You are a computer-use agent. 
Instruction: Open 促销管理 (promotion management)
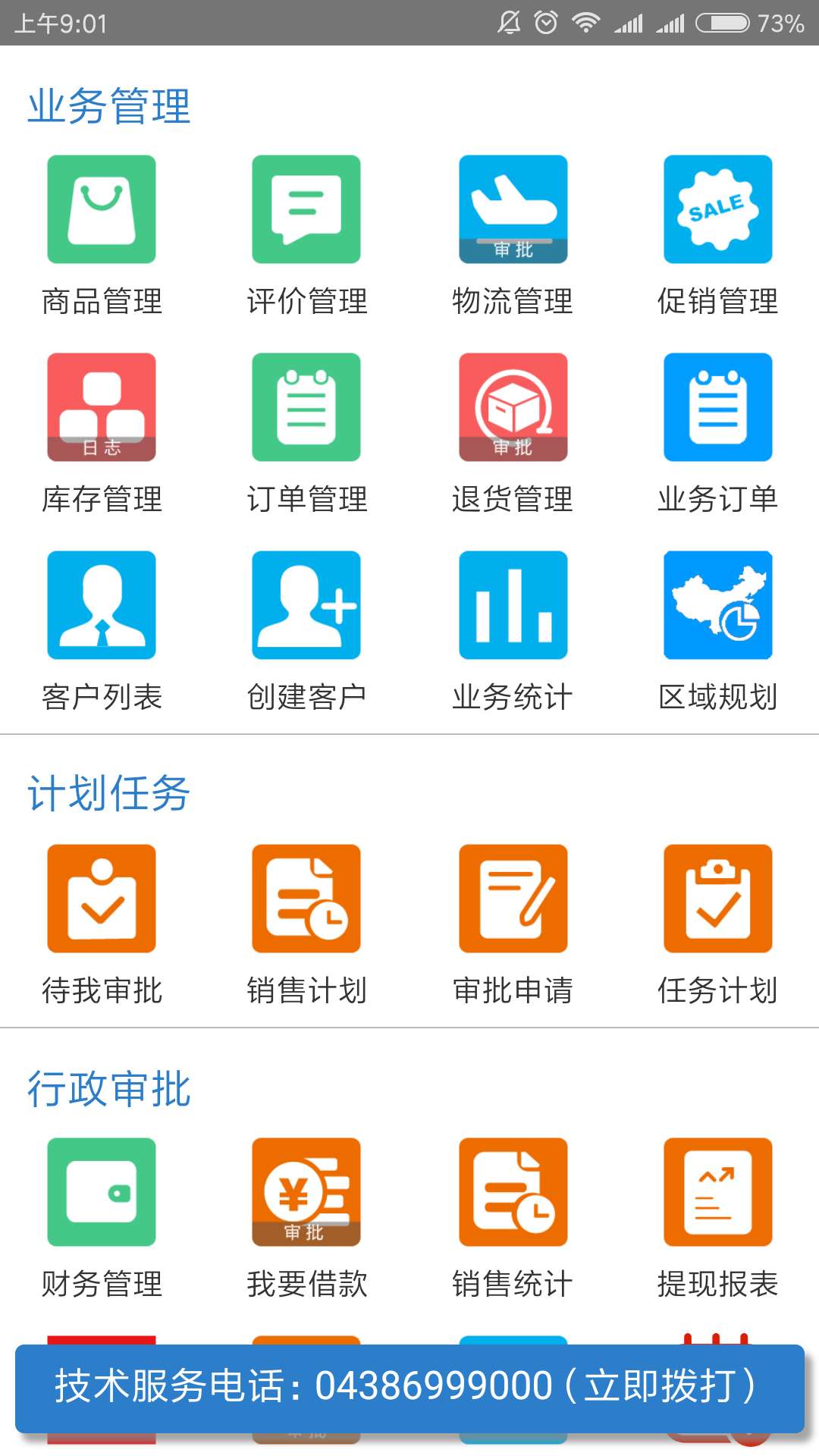717,210
